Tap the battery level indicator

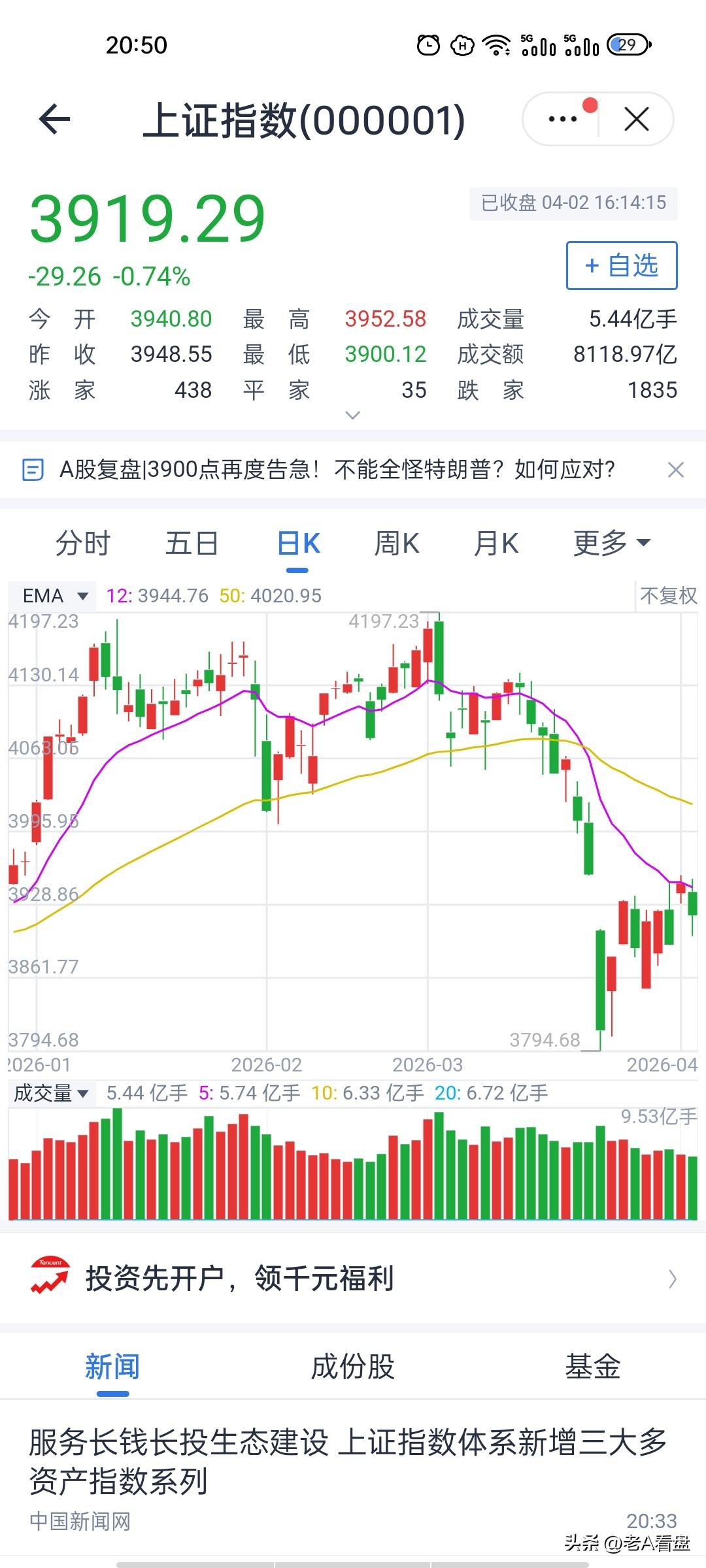[x=627, y=44]
